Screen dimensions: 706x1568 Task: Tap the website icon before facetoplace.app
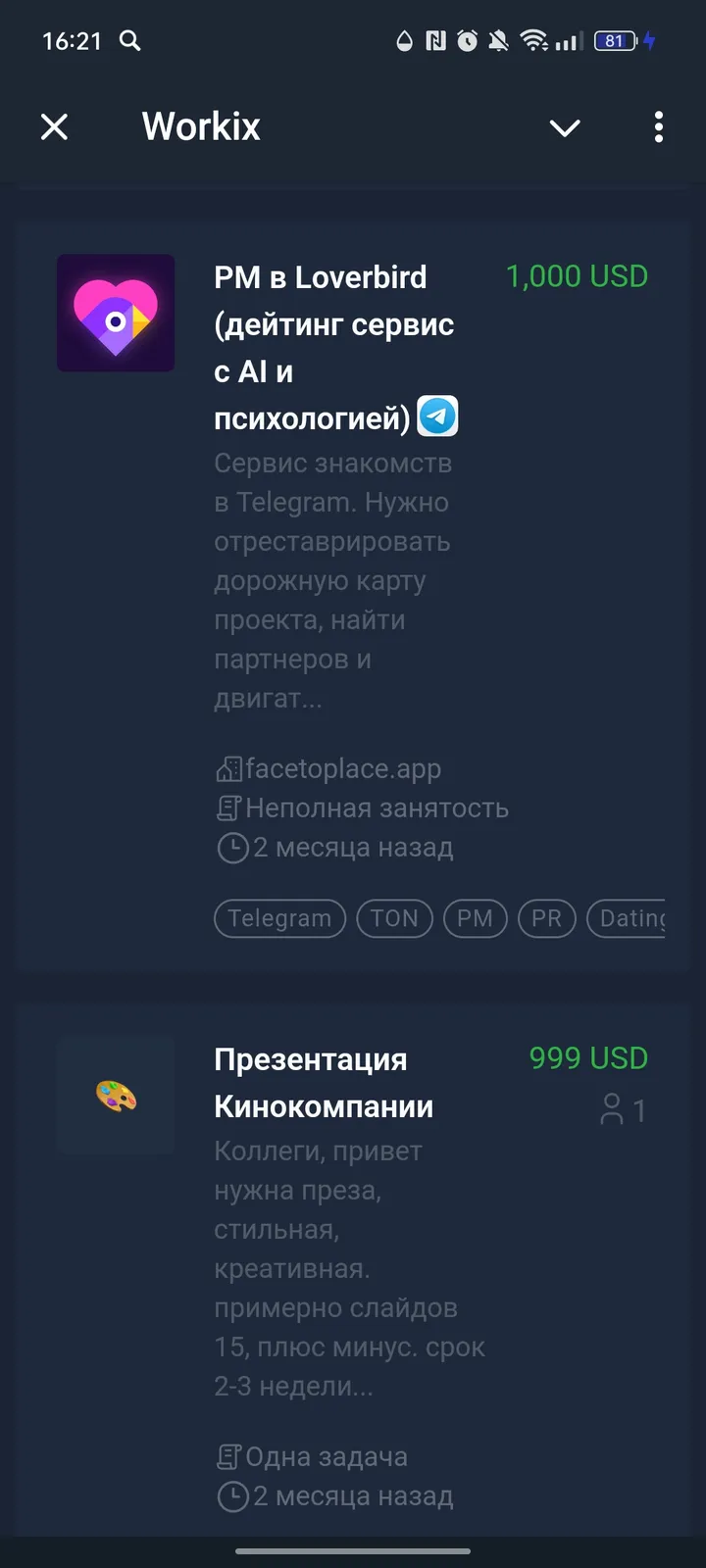click(229, 768)
